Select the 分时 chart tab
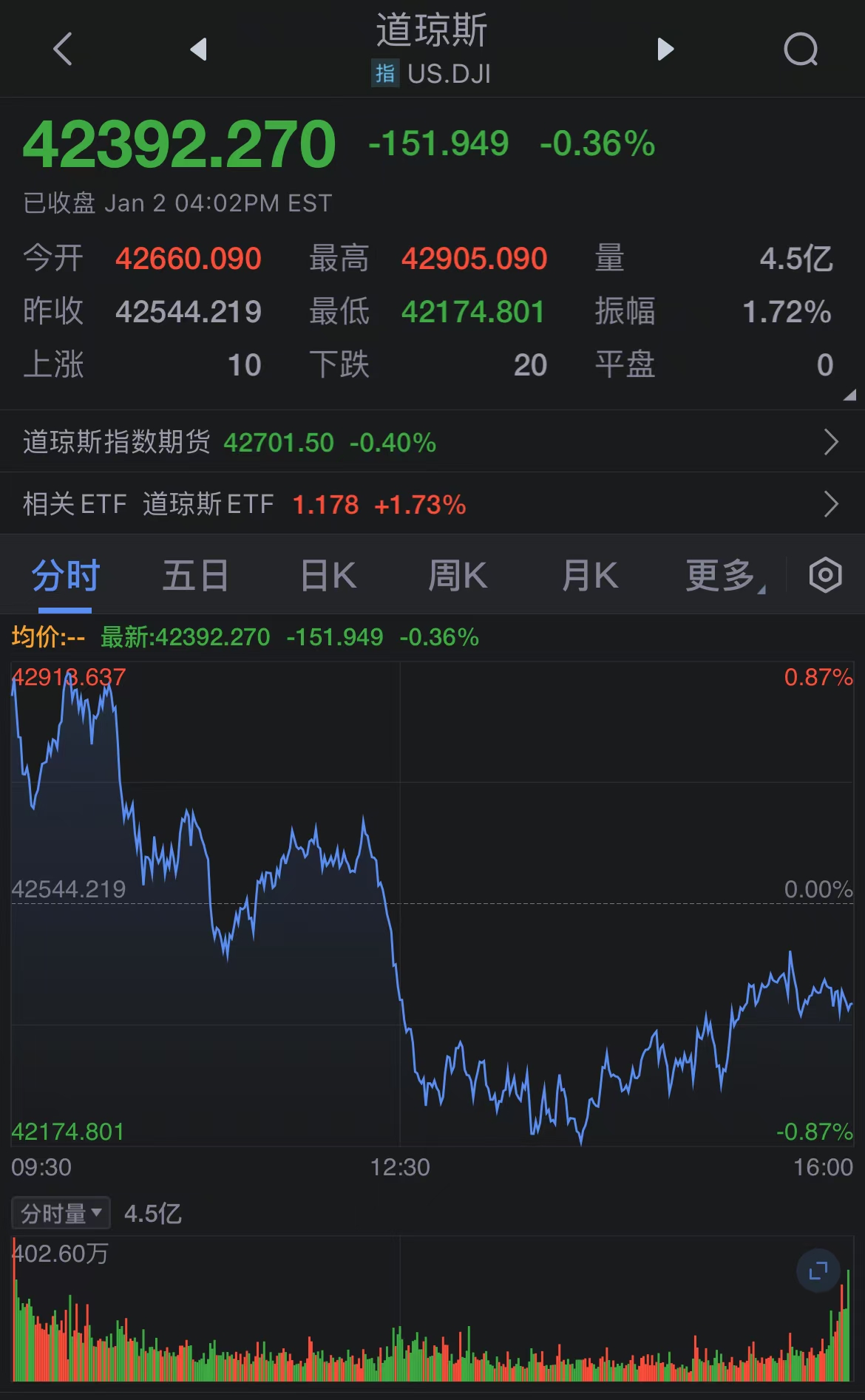Viewport: 865px width, 1400px height. [65, 575]
